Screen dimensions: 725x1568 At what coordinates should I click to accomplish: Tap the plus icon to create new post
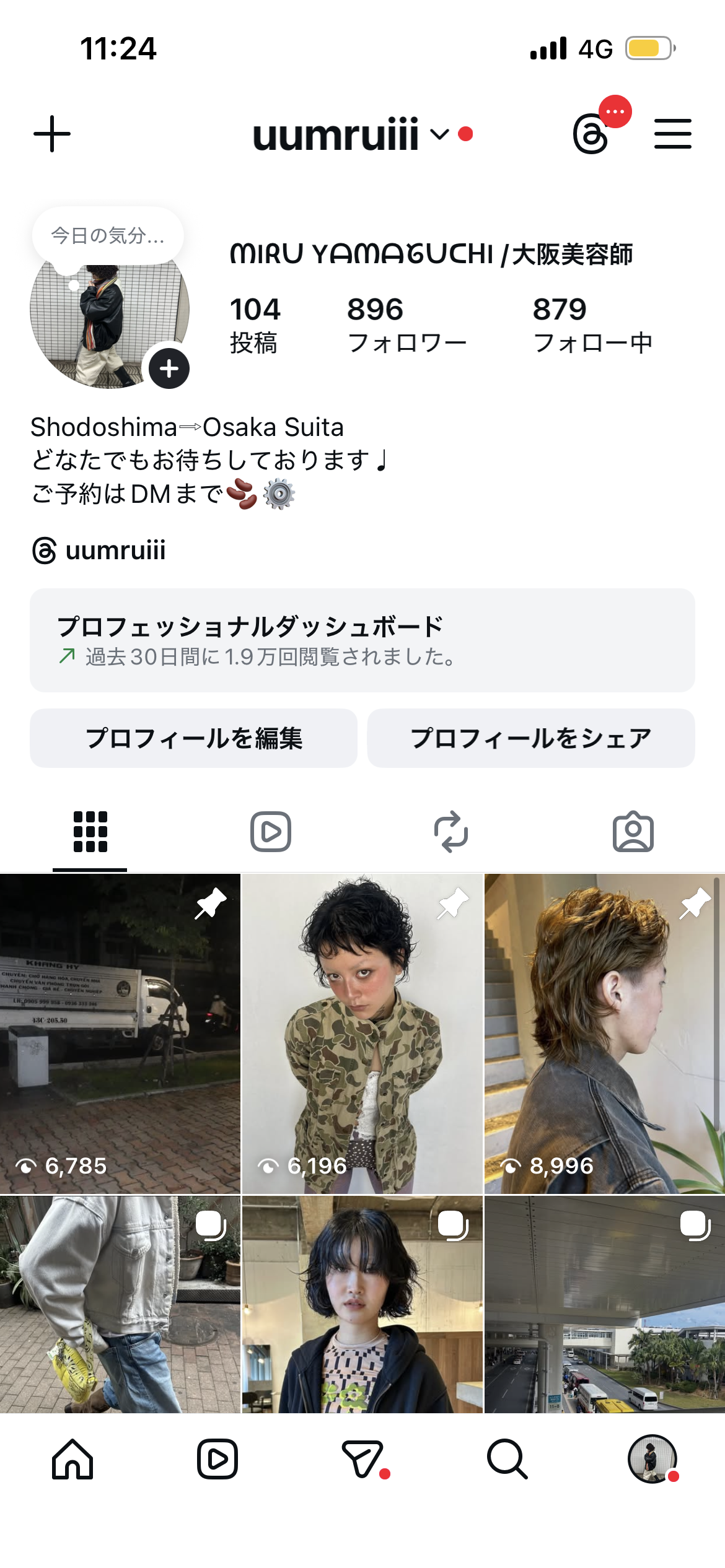click(52, 134)
